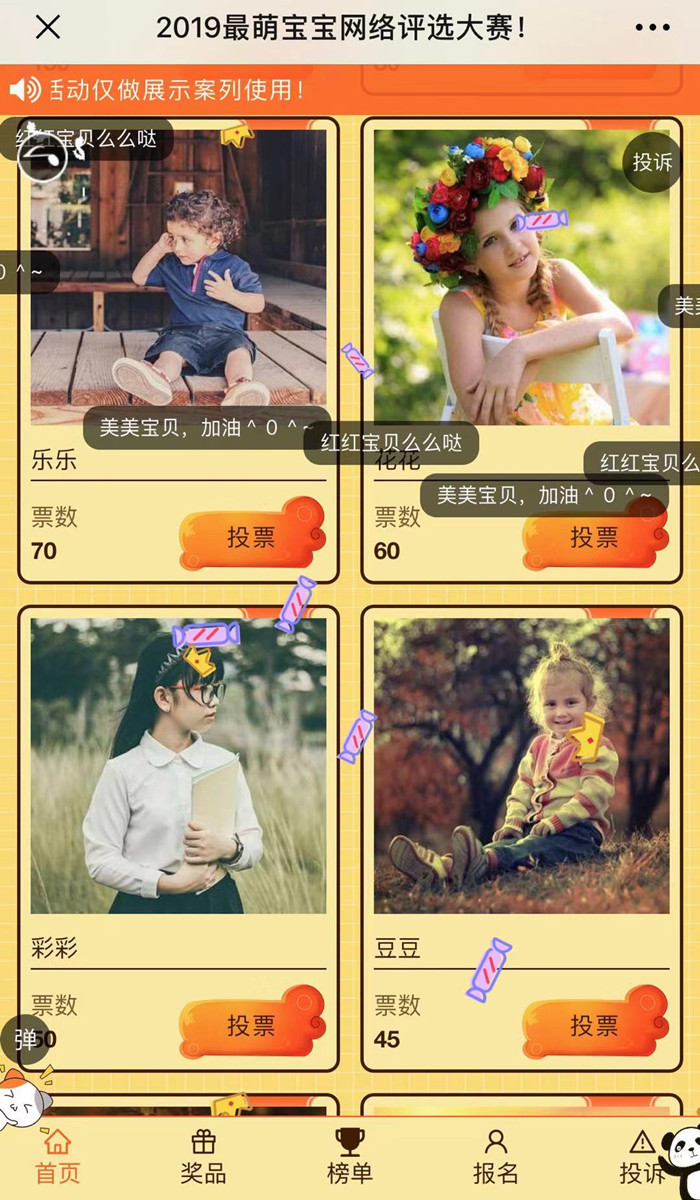Tap the round 投诉 complaint button
This screenshot has height=1200, width=700.
click(x=652, y=161)
